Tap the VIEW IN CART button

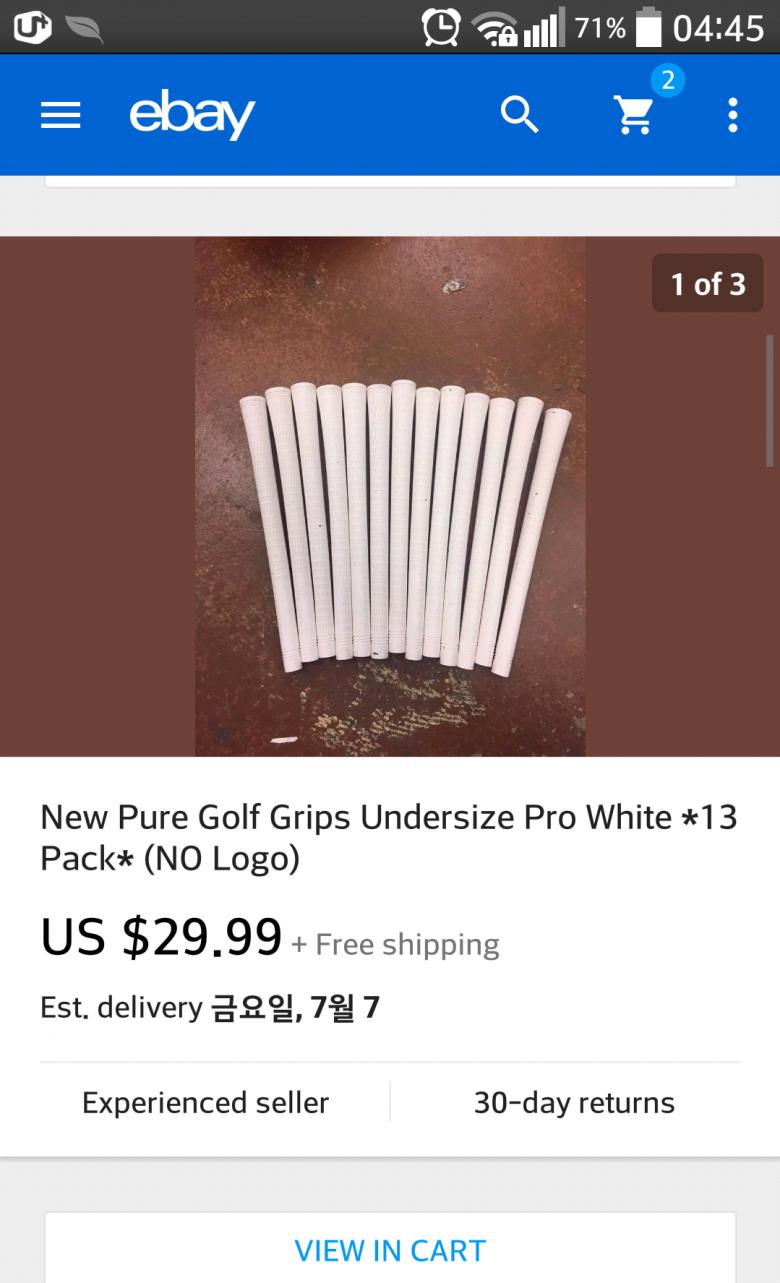pos(390,1250)
